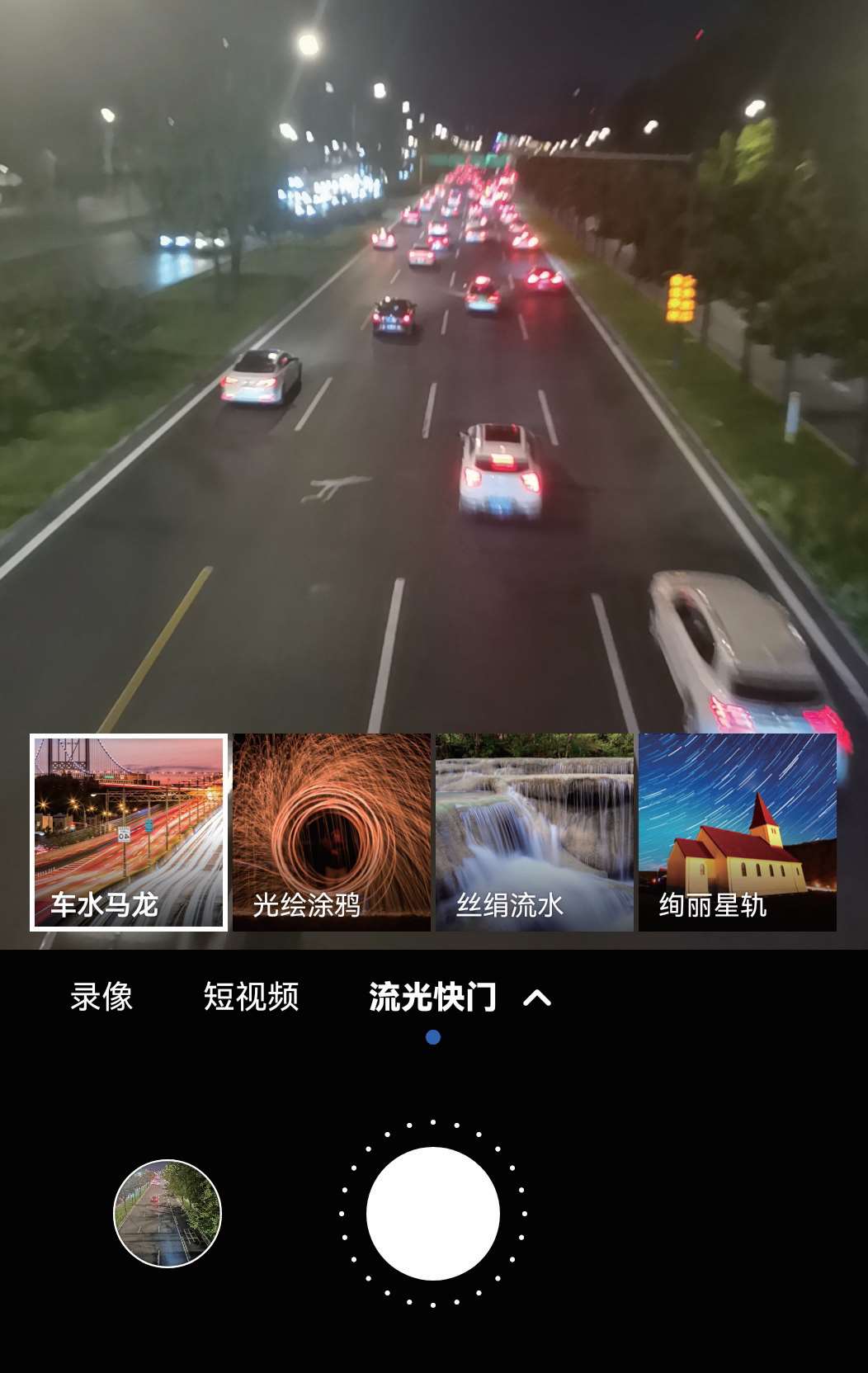The image size is (868, 1373).
Task: Open the last photo in gallery
Action: click(x=167, y=1214)
